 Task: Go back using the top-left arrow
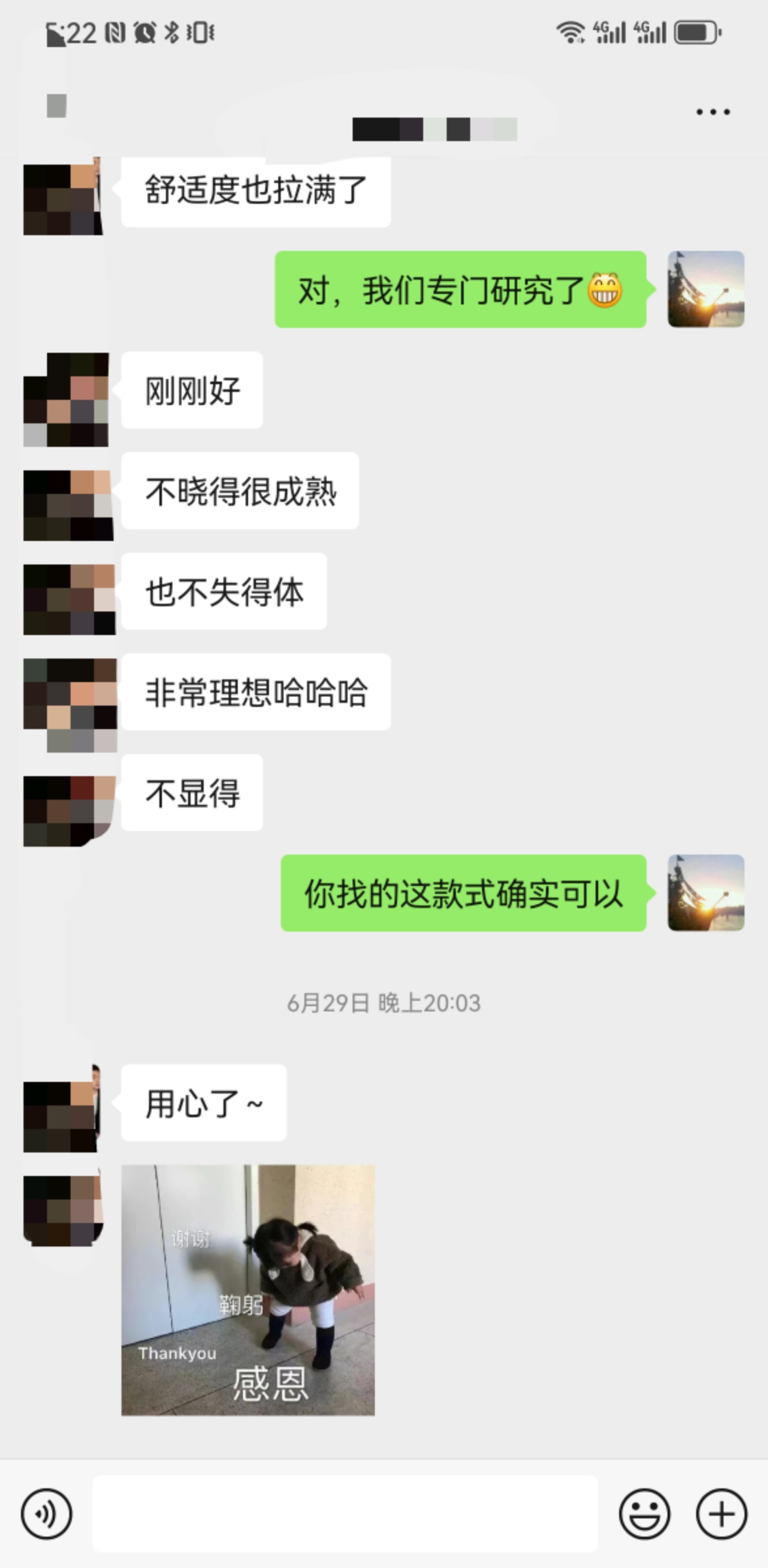click(x=57, y=106)
